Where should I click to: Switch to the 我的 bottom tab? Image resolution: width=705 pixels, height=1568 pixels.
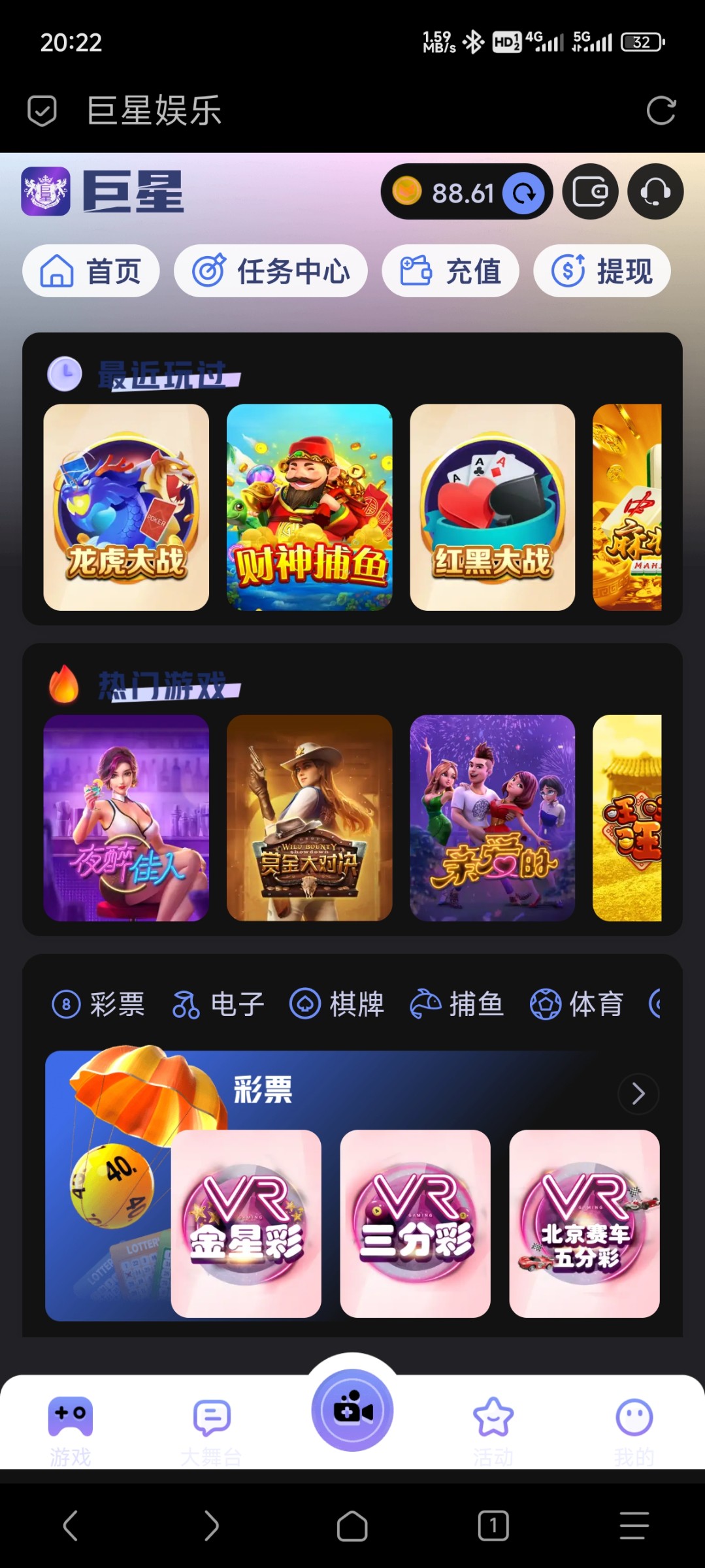(x=634, y=1428)
